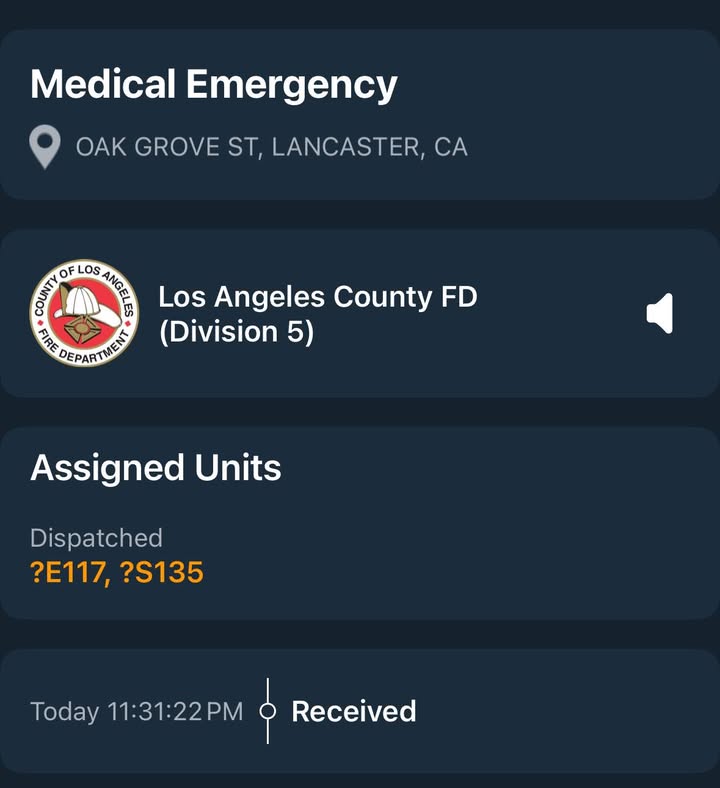Play the Los Angeles County FD audio feed
The width and height of the screenshot is (720, 788).
[659, 313]
